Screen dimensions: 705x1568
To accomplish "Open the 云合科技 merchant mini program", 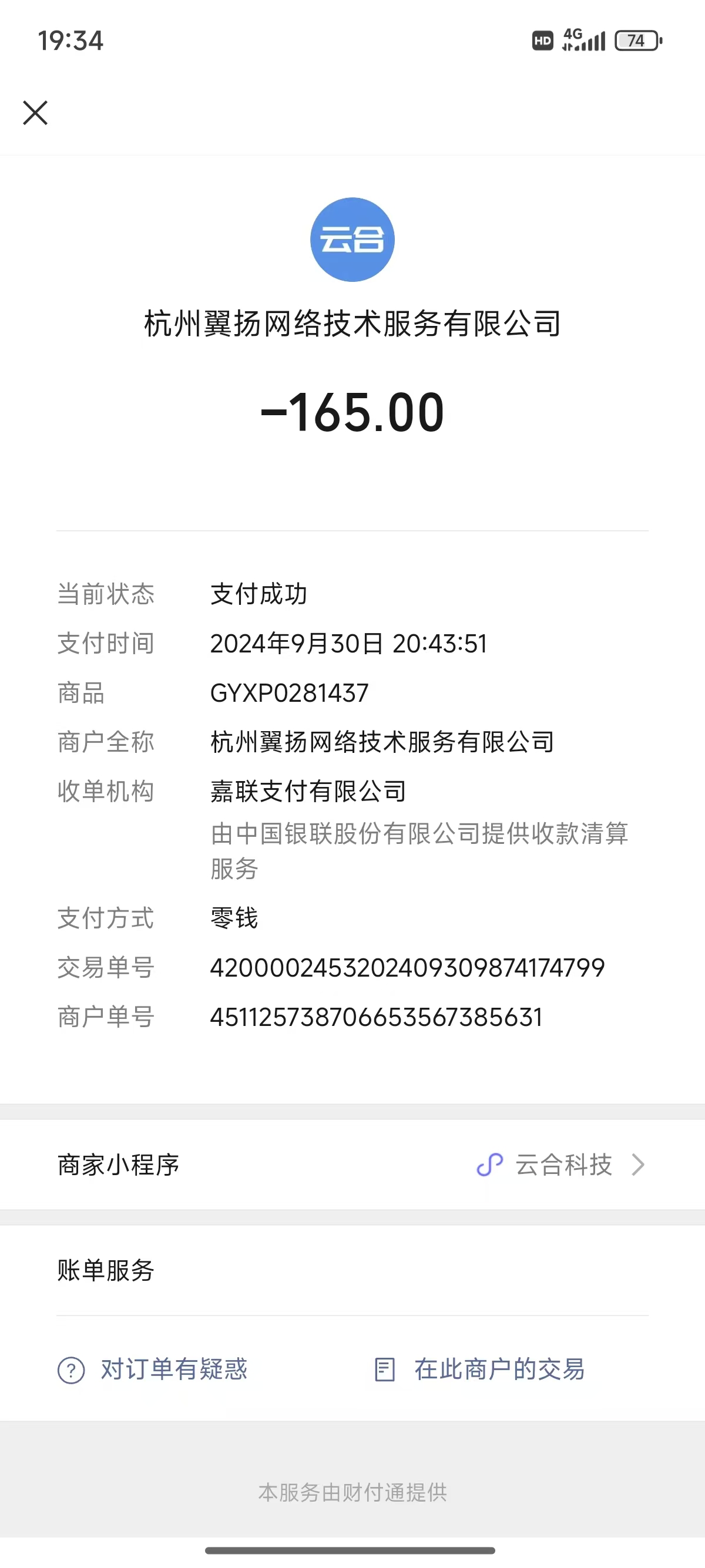I will point(562,1165).
